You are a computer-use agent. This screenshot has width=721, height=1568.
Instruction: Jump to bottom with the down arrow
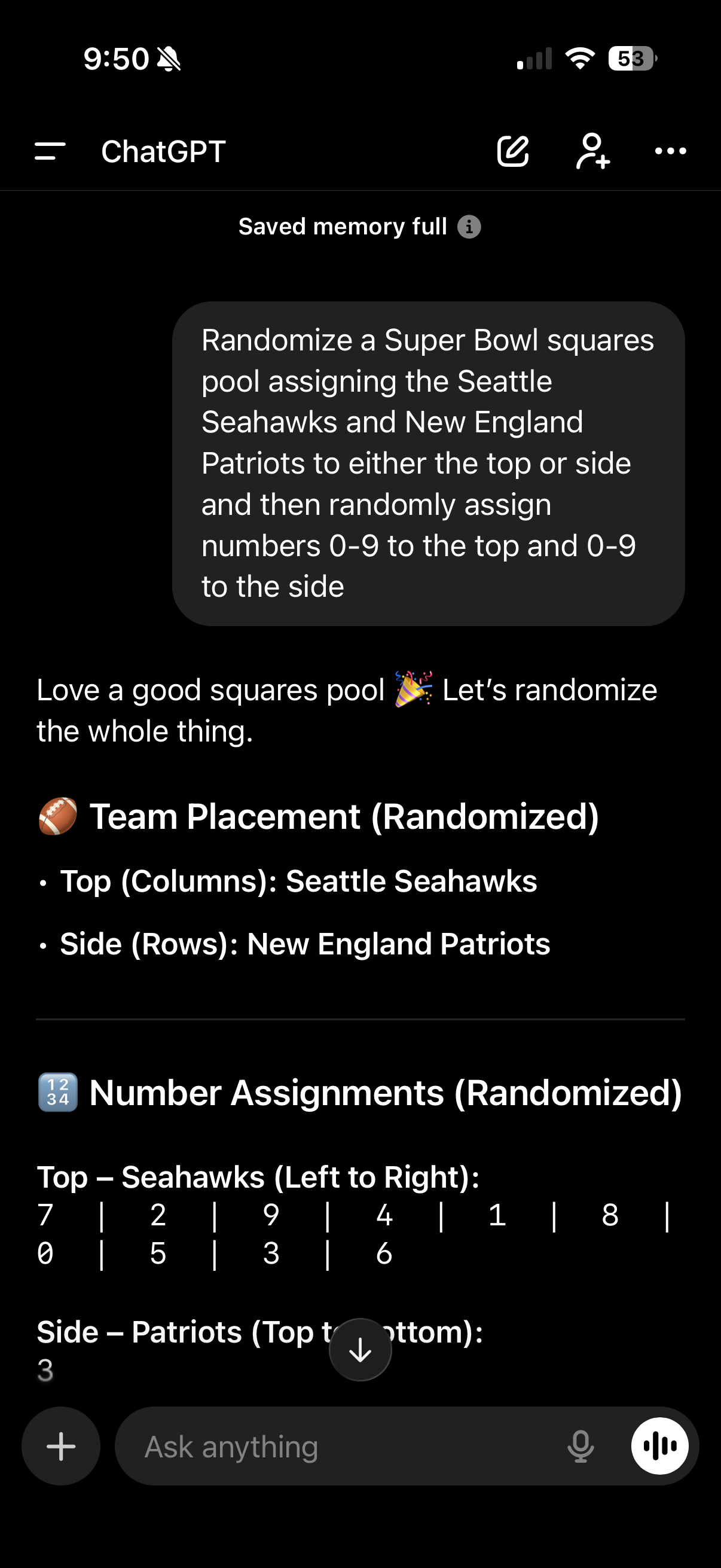click(360, 1350)
